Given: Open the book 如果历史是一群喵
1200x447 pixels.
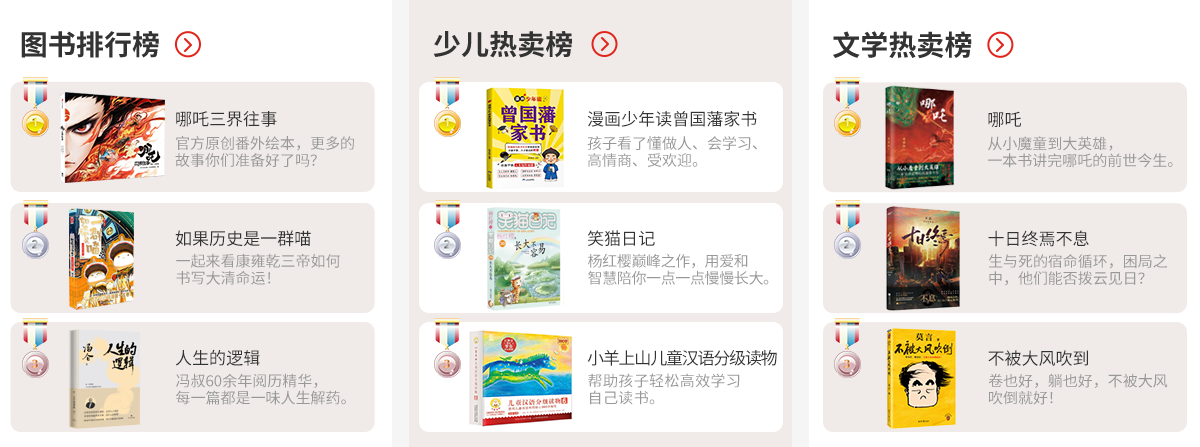Looking at the screenshot, I should coord(243,239).
